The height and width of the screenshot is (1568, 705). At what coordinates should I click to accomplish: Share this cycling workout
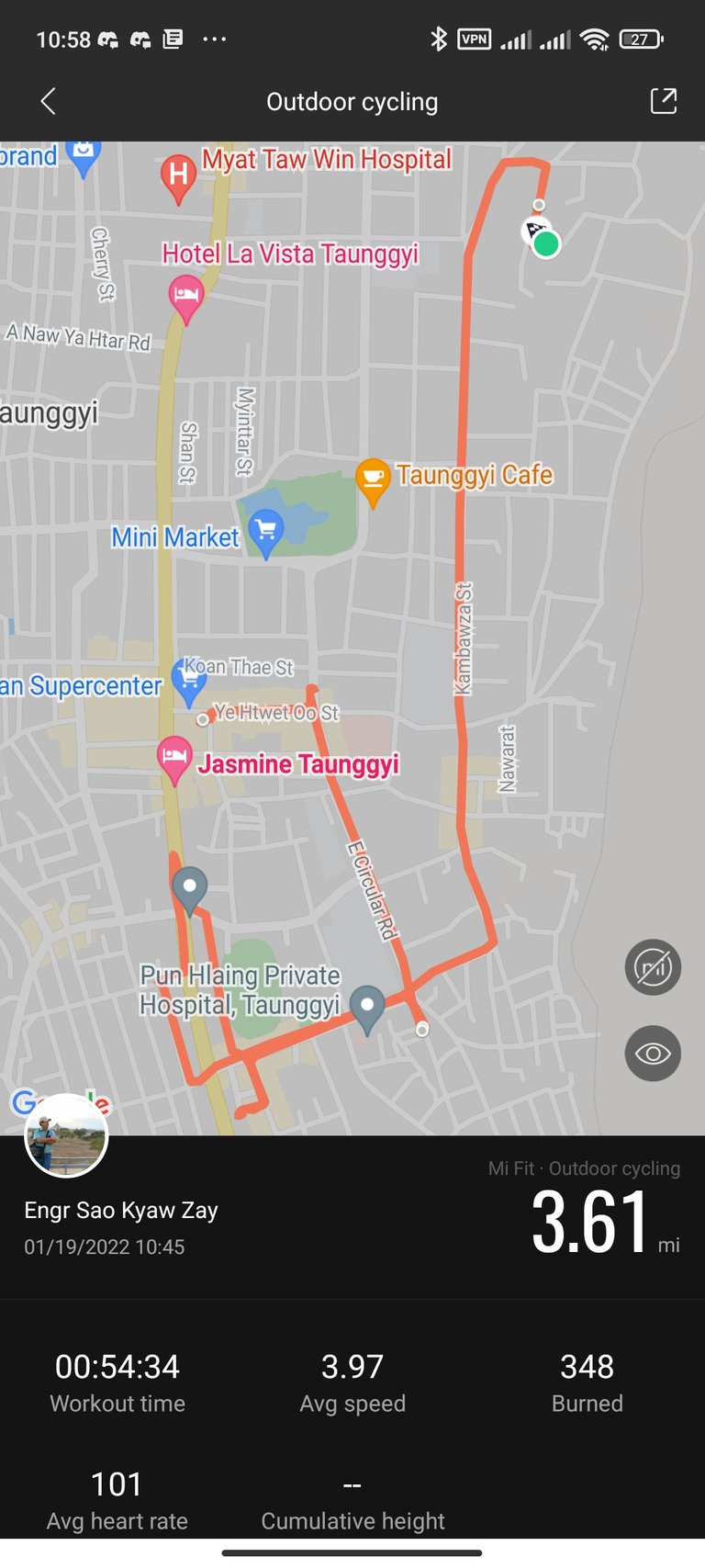pos(663,102)
